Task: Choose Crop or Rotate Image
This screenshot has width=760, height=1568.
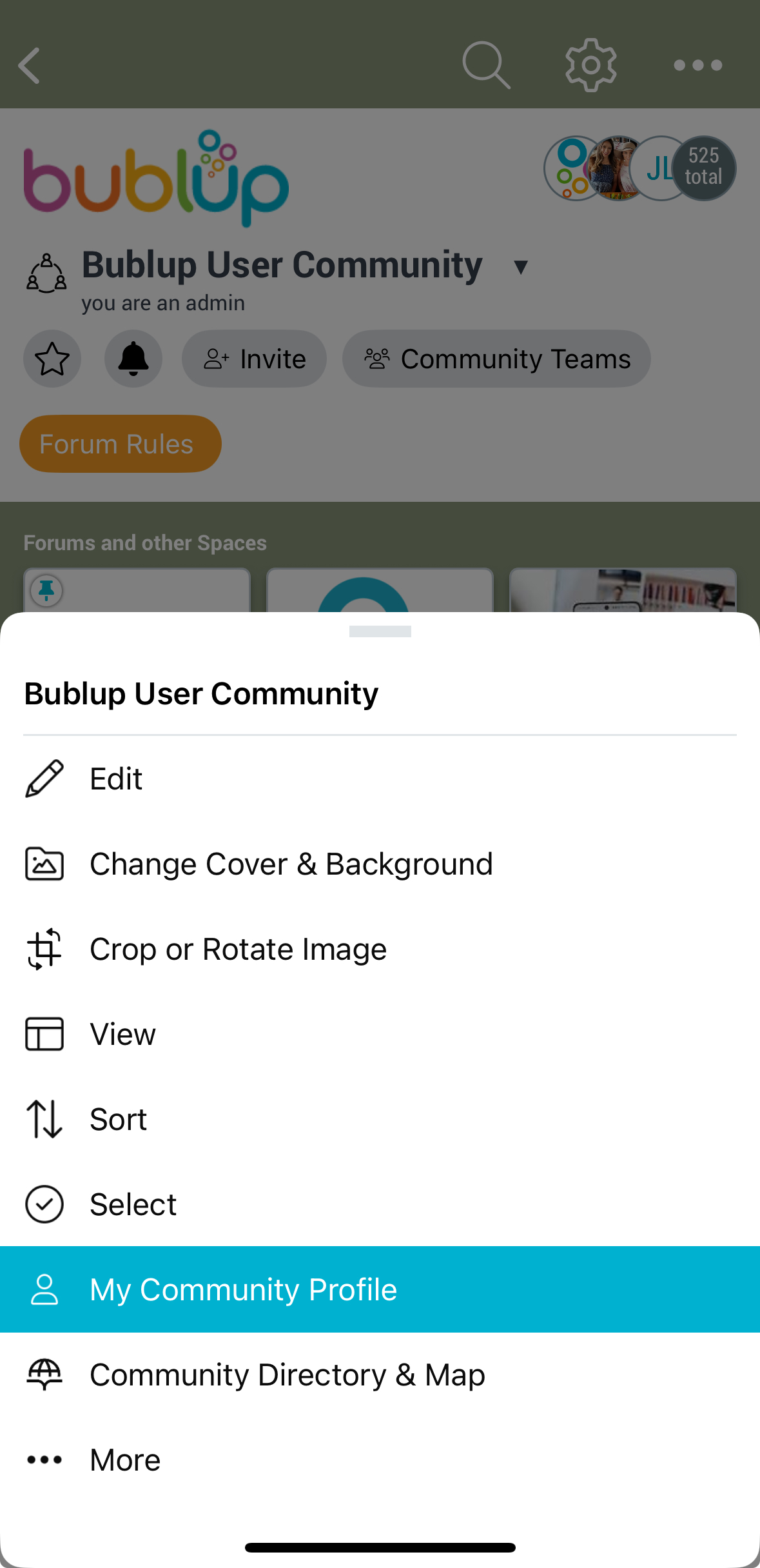Action: [237, 949]
